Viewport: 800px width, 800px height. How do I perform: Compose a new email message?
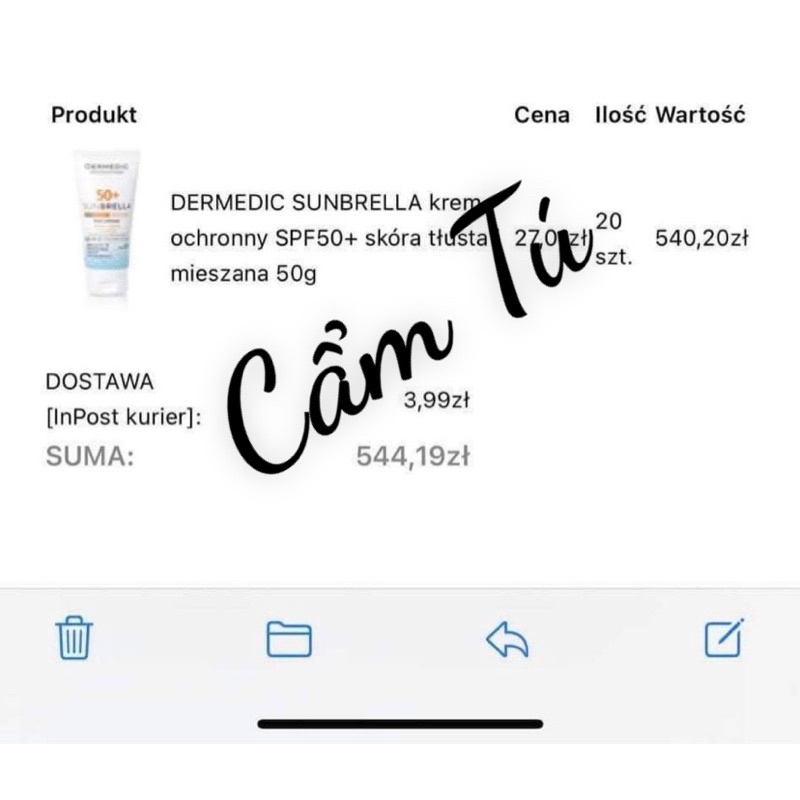coord(723,638)
